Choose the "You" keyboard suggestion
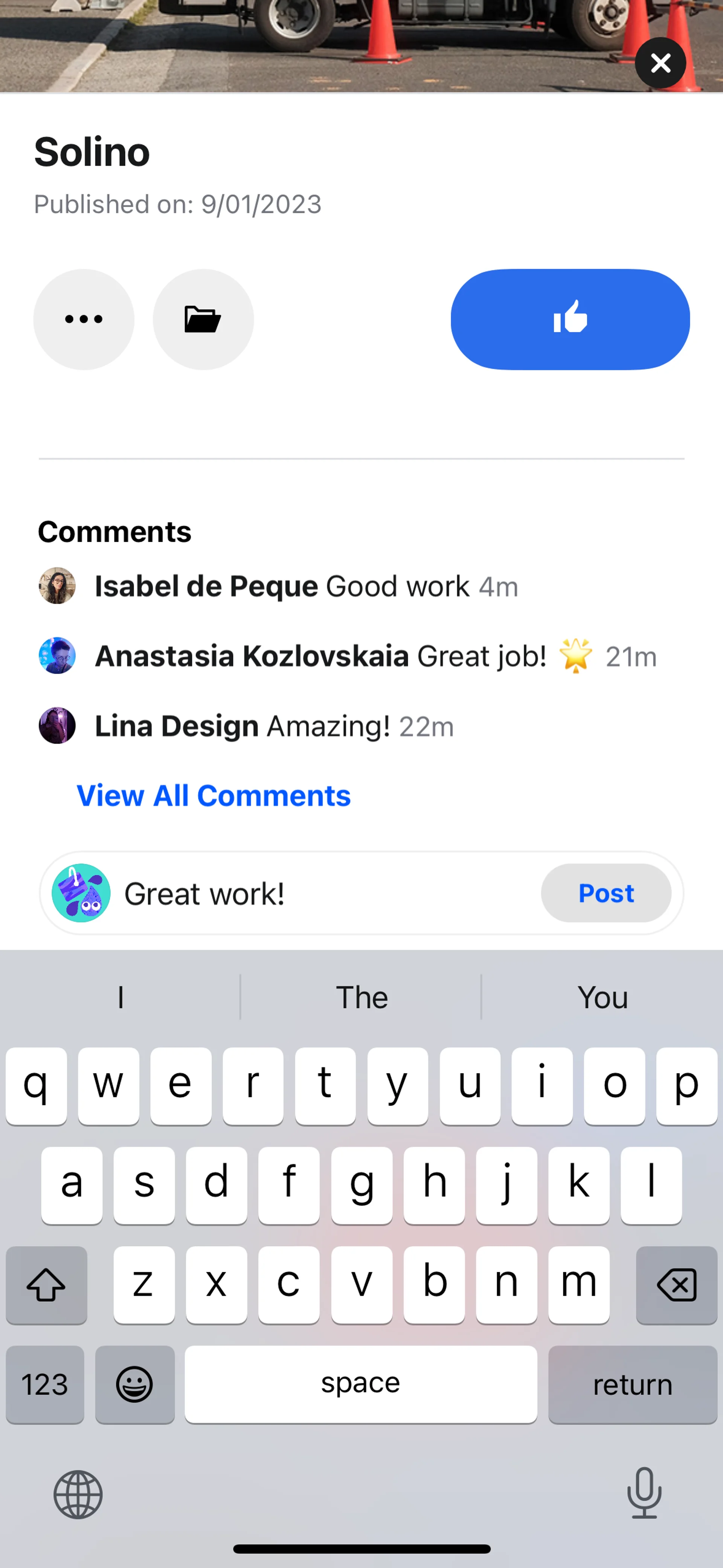Screen dimensions: 723x1568 coord(602,998)
